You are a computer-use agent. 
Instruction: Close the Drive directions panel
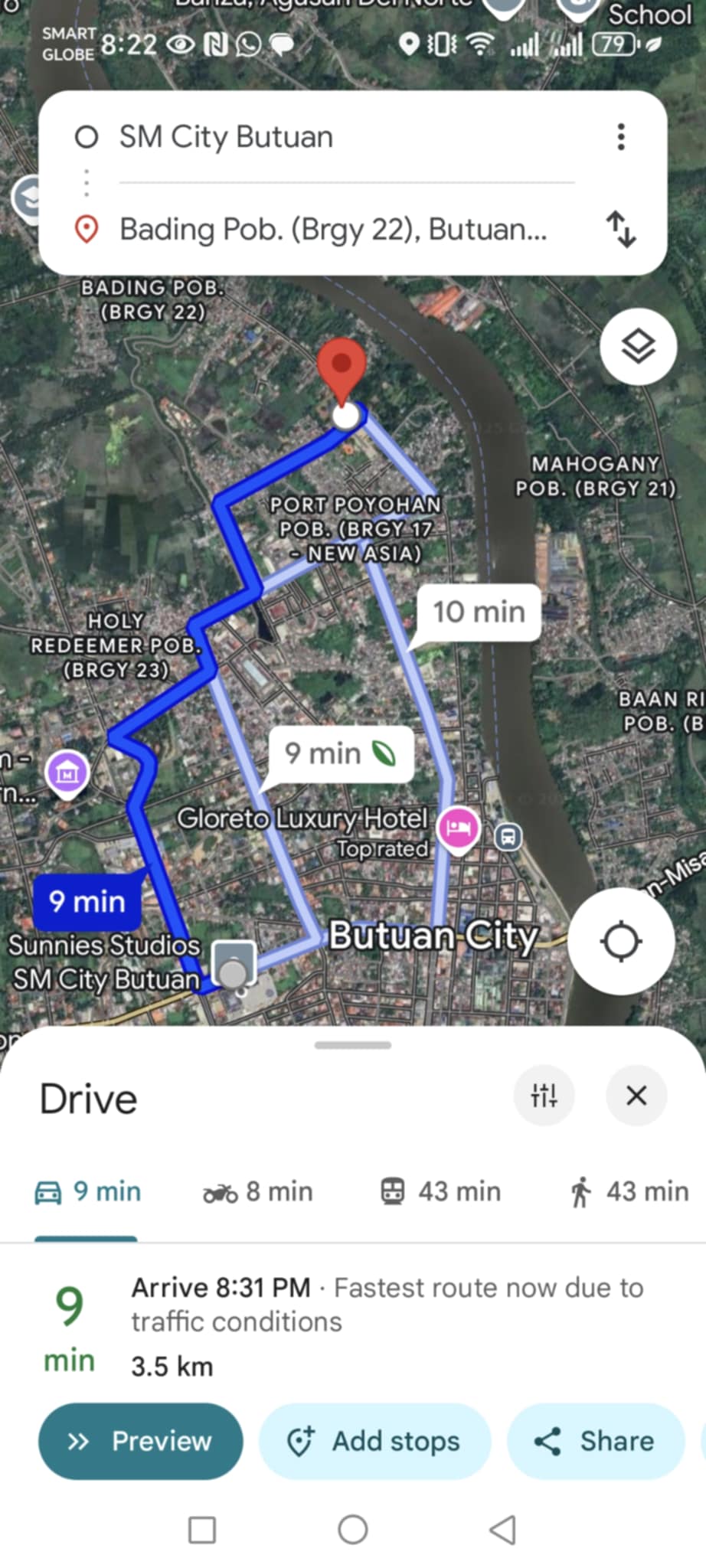coord(636,1096)
